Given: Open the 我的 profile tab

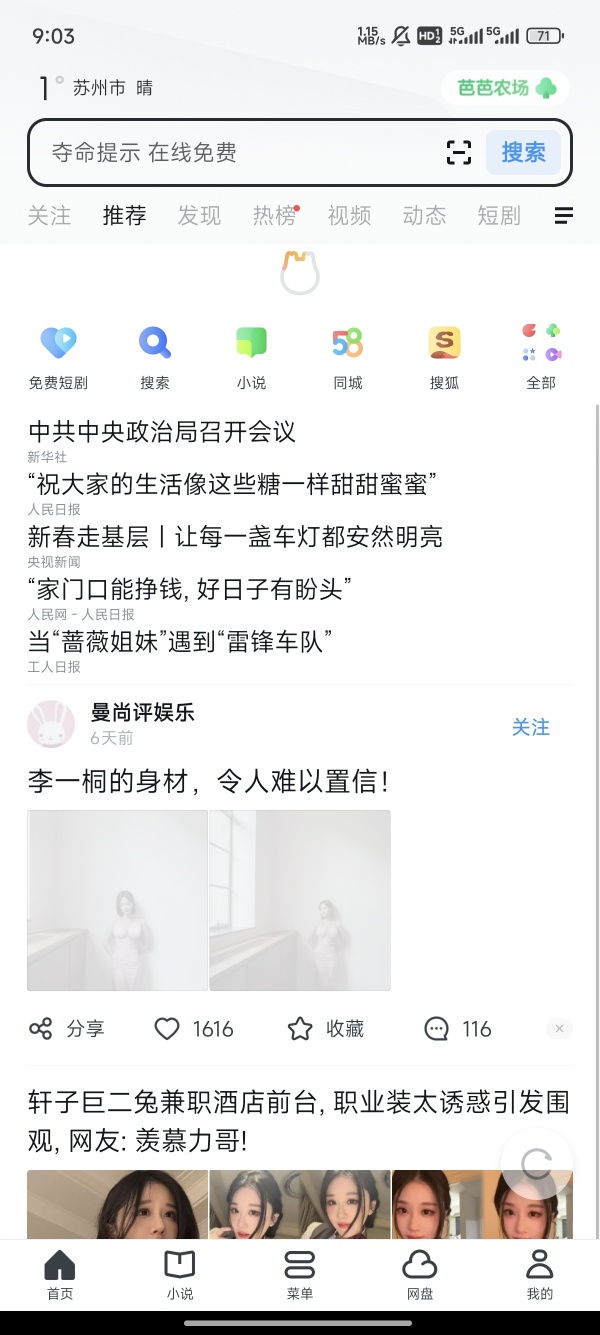Looking at the screenshot, I should pos(539,1275).
